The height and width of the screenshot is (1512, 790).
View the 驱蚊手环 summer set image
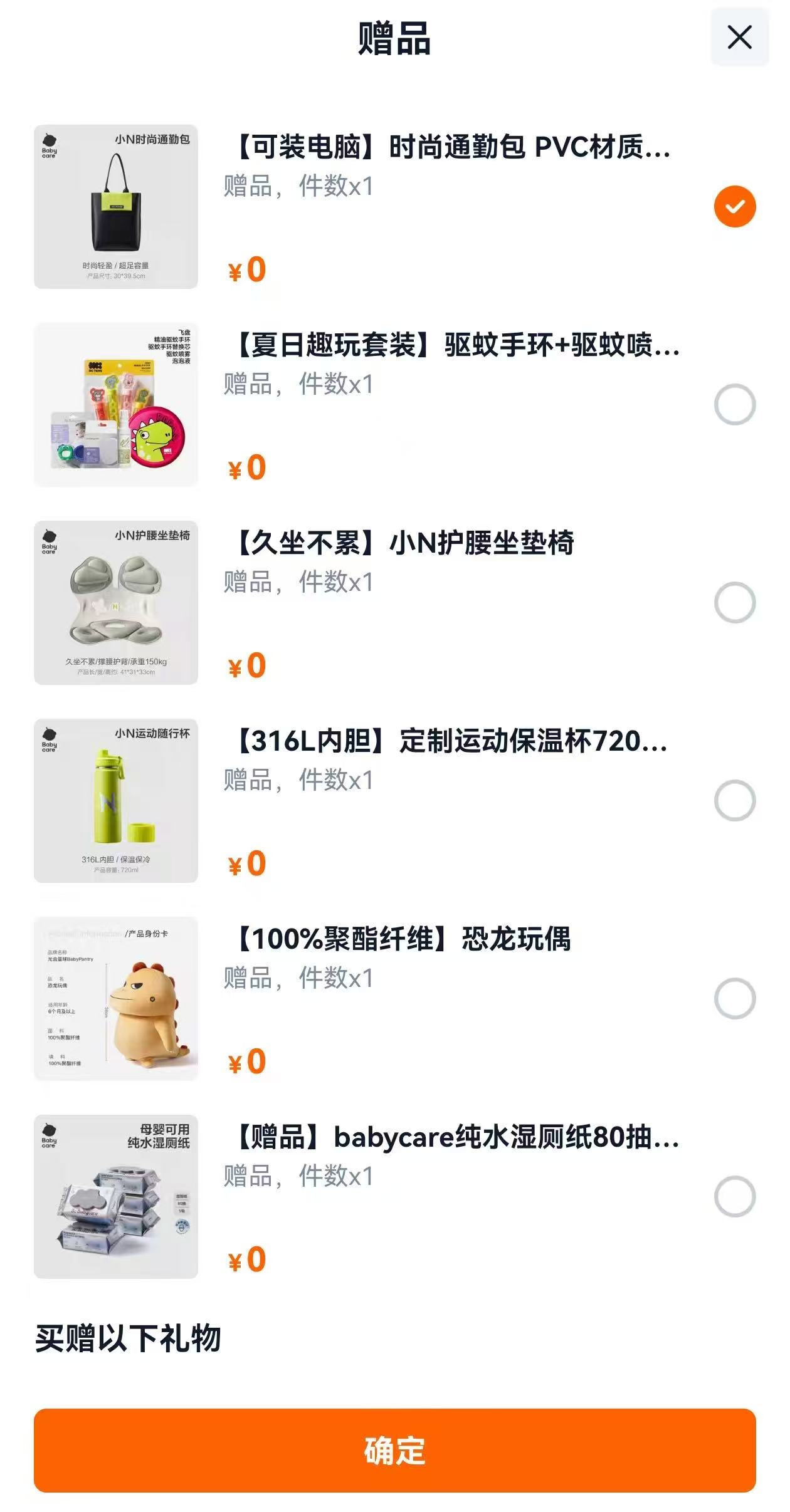116,405
